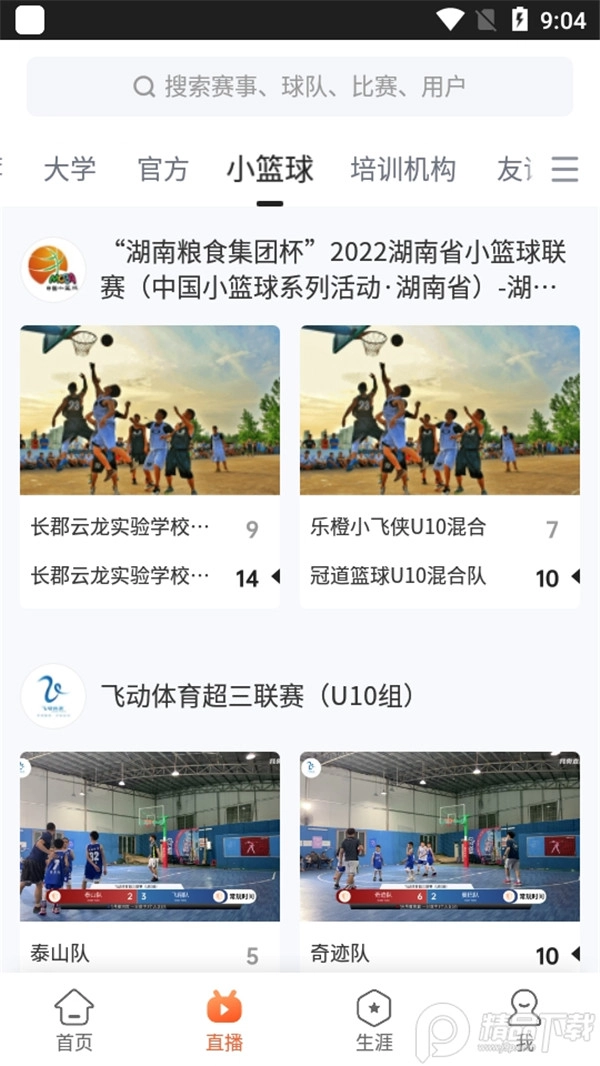This screenshot has height=1066, width=600.
Task: Switch to the 官方 tab
Action: click(x=163, y=169)
